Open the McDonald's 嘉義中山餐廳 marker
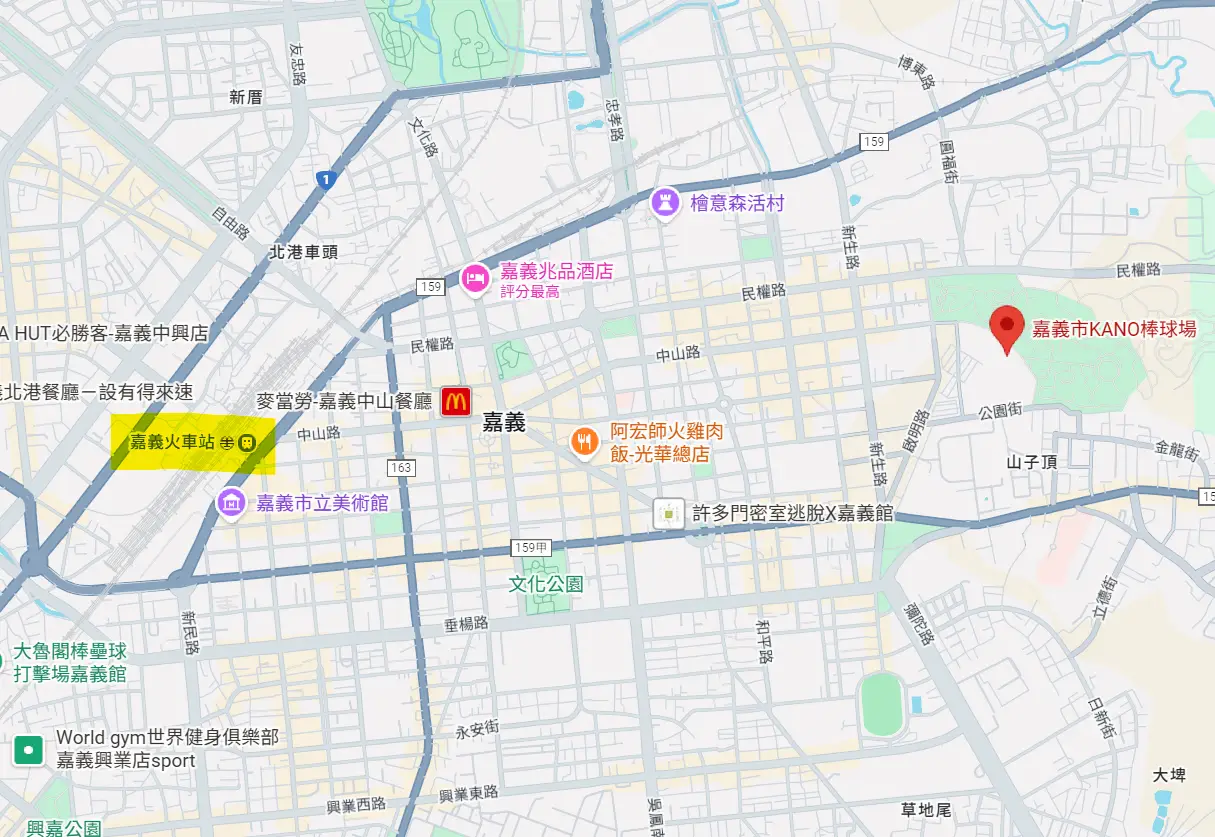Screen dimensions: 1215x837 pos(456,402)
